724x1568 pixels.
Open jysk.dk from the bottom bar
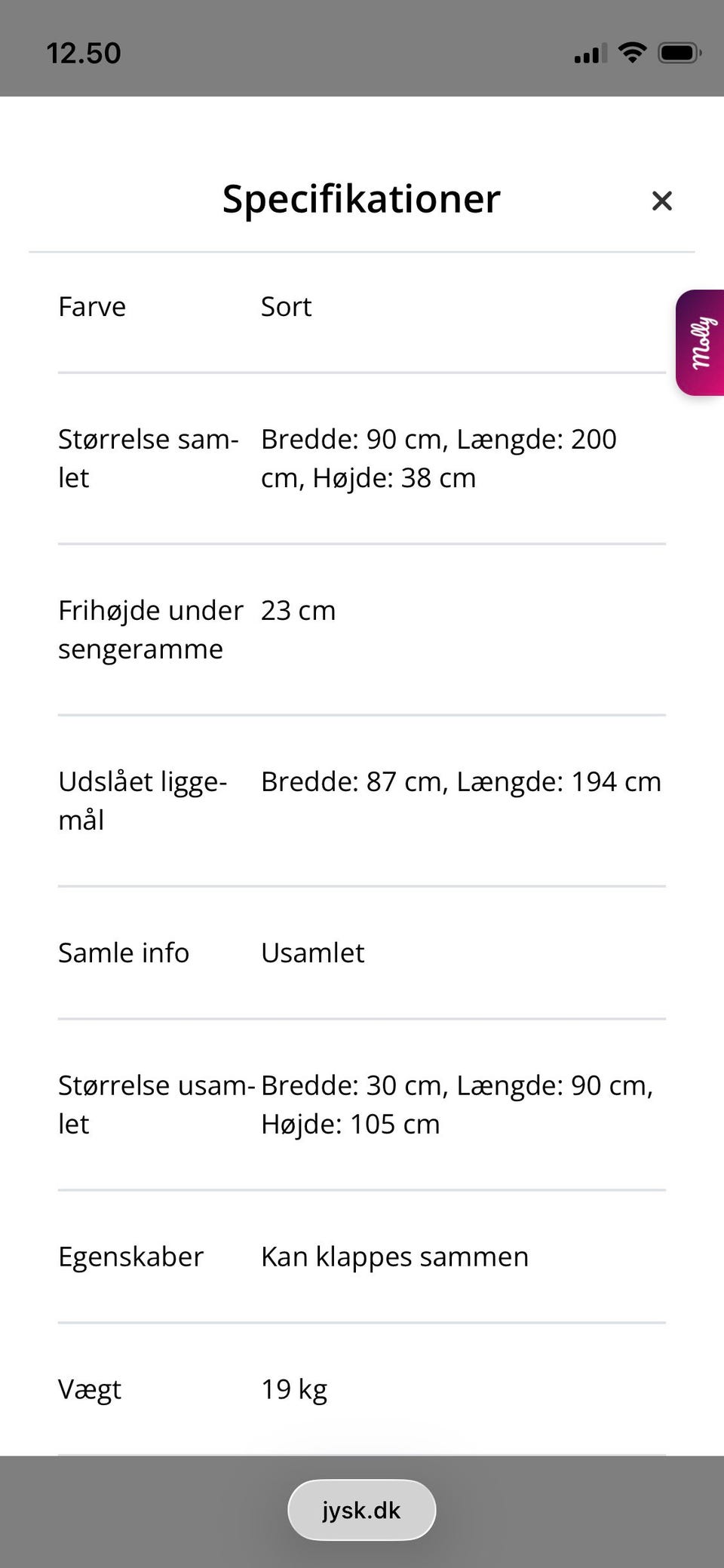[361, 1509]
